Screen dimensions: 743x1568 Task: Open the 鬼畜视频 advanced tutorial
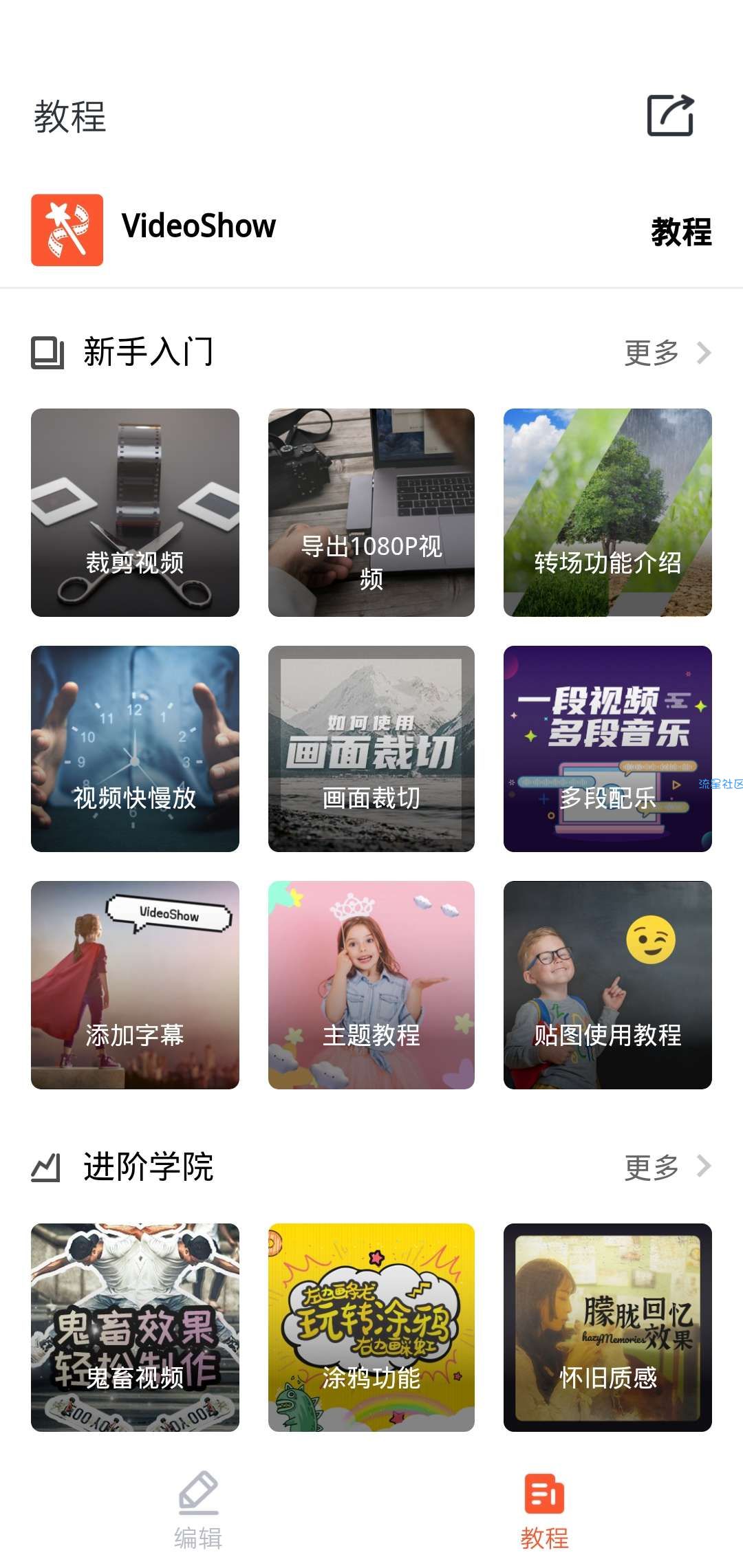point(135,1327)
